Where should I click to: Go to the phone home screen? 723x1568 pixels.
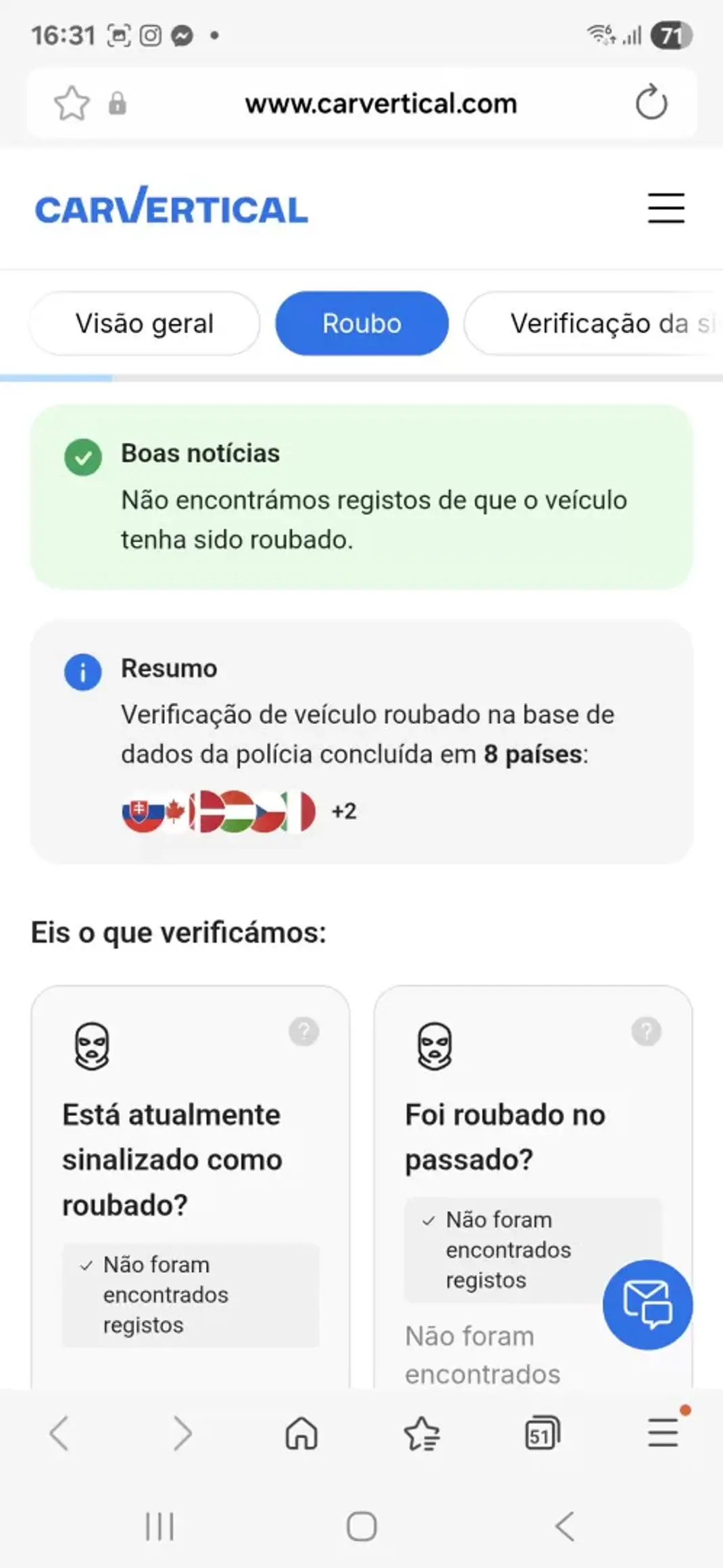point(361,1526)
